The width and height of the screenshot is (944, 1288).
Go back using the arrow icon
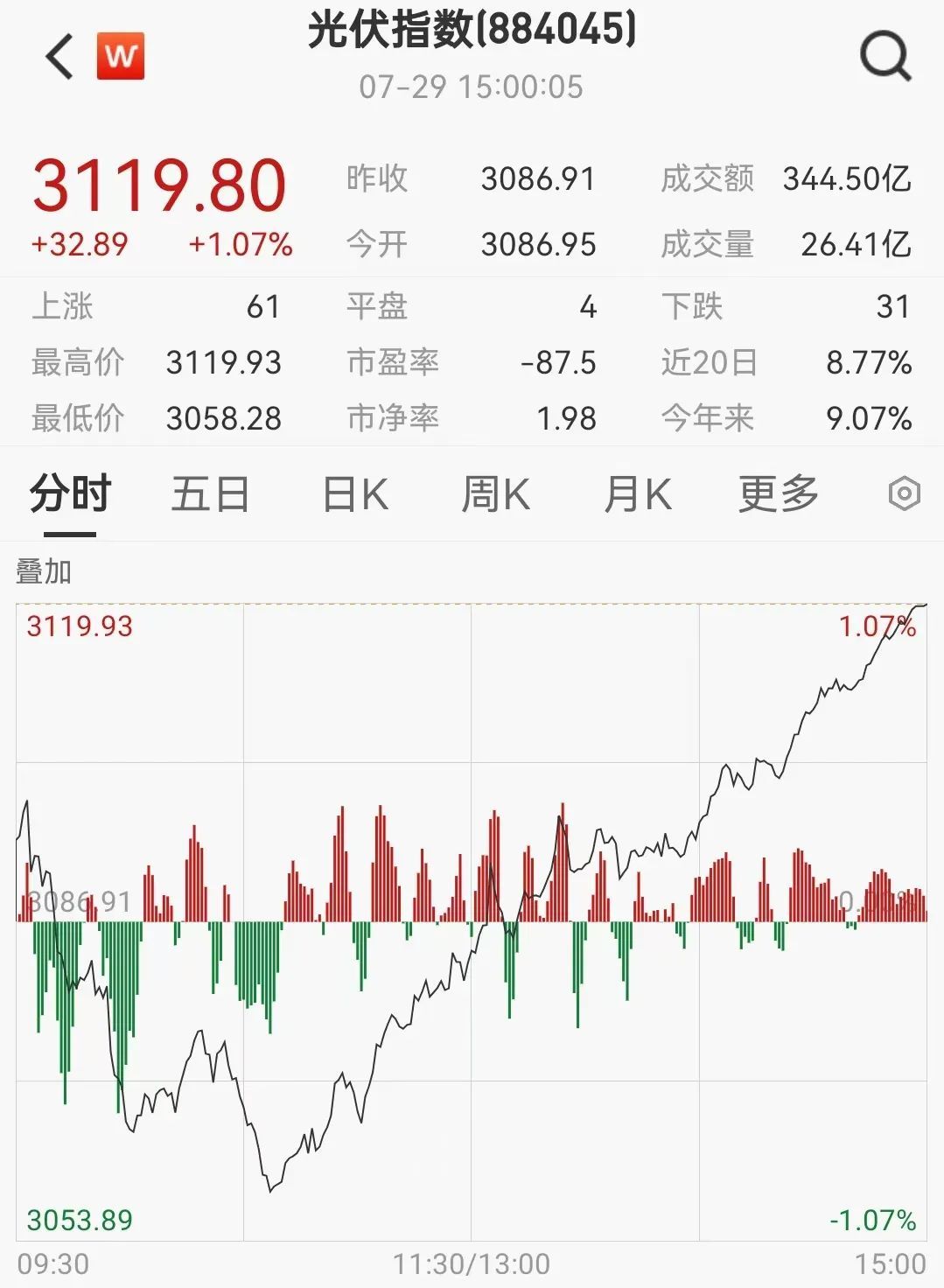coord(59,58)
